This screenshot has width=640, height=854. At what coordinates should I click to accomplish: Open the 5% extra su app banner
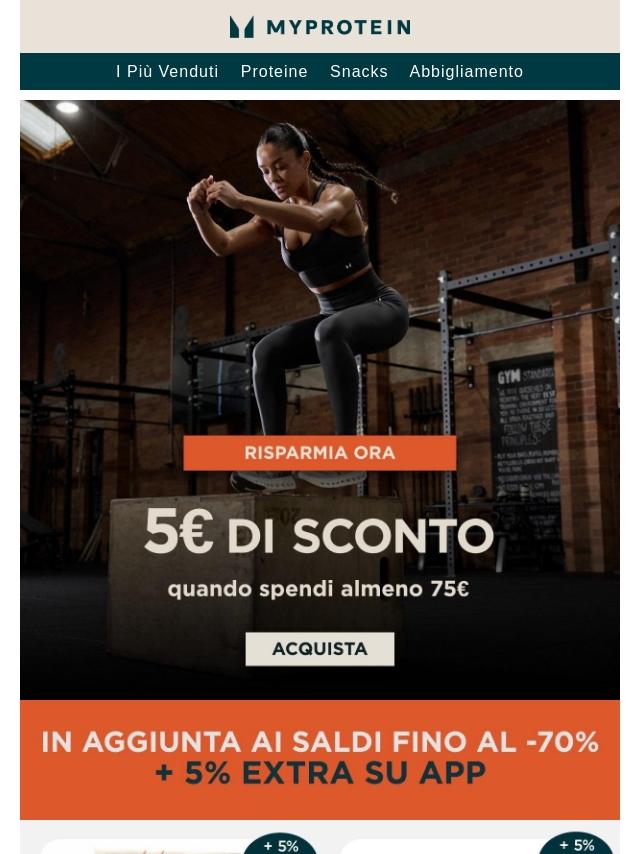(x=320, y=759)
